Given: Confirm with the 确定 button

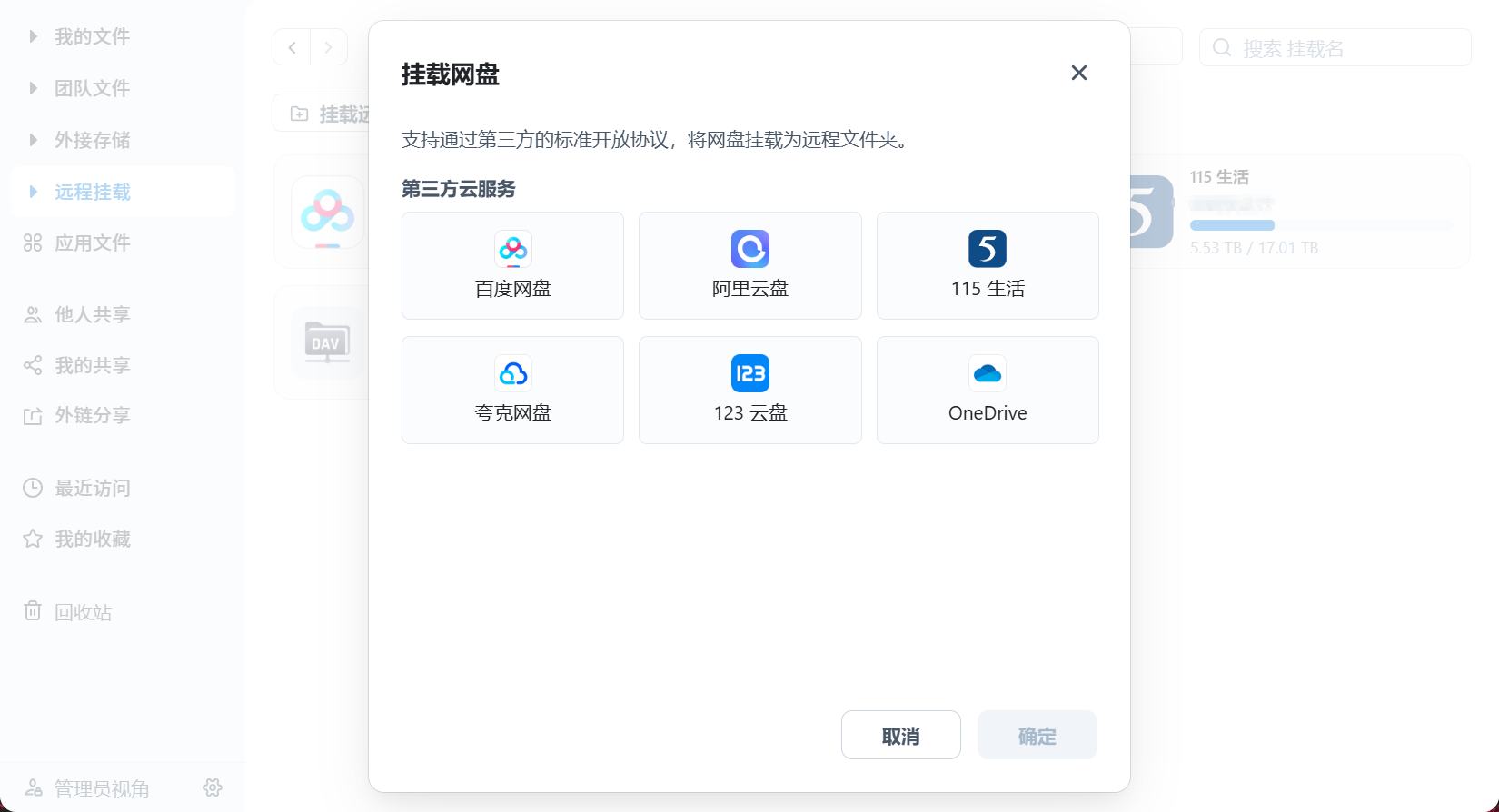Looking at the screenshot, I should [1037, 735].
